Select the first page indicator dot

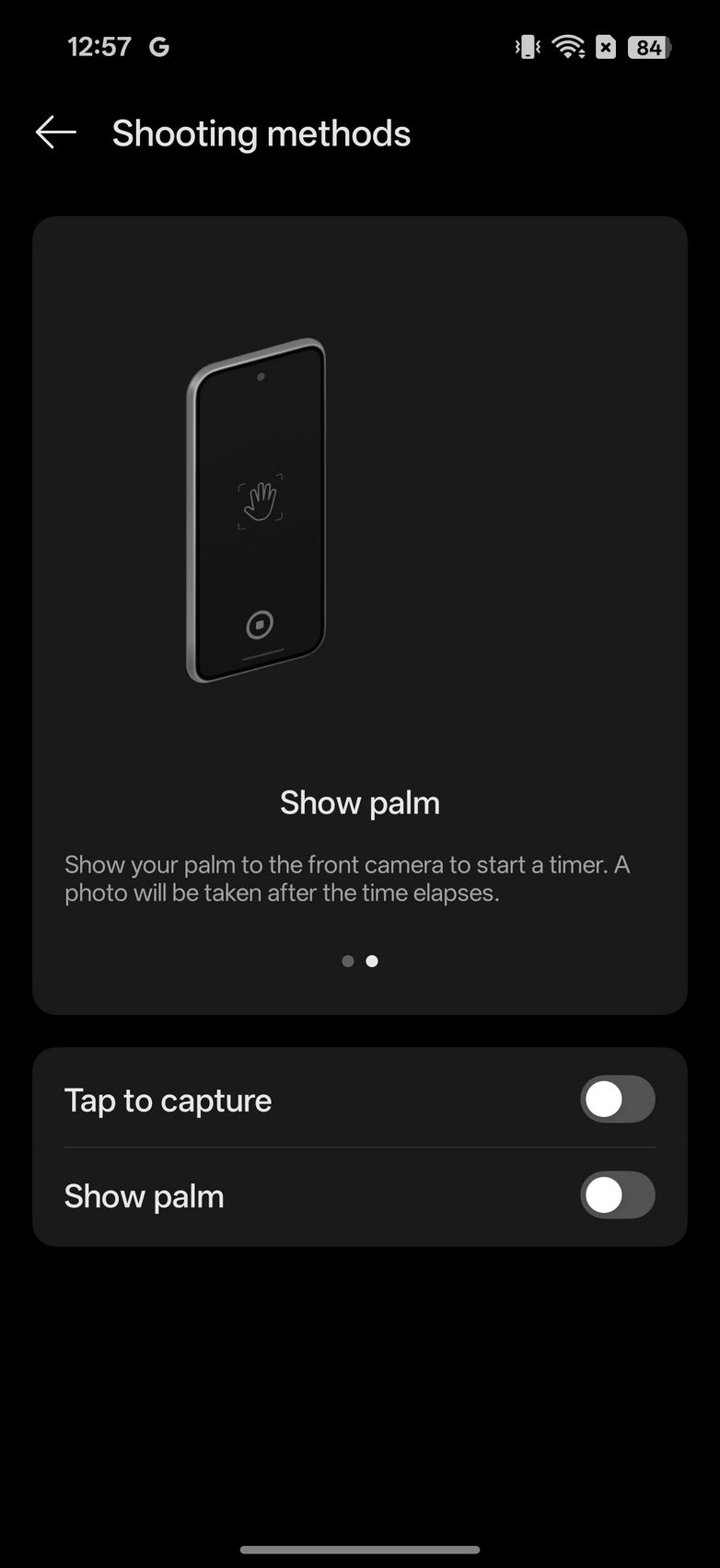pos(347,961)
